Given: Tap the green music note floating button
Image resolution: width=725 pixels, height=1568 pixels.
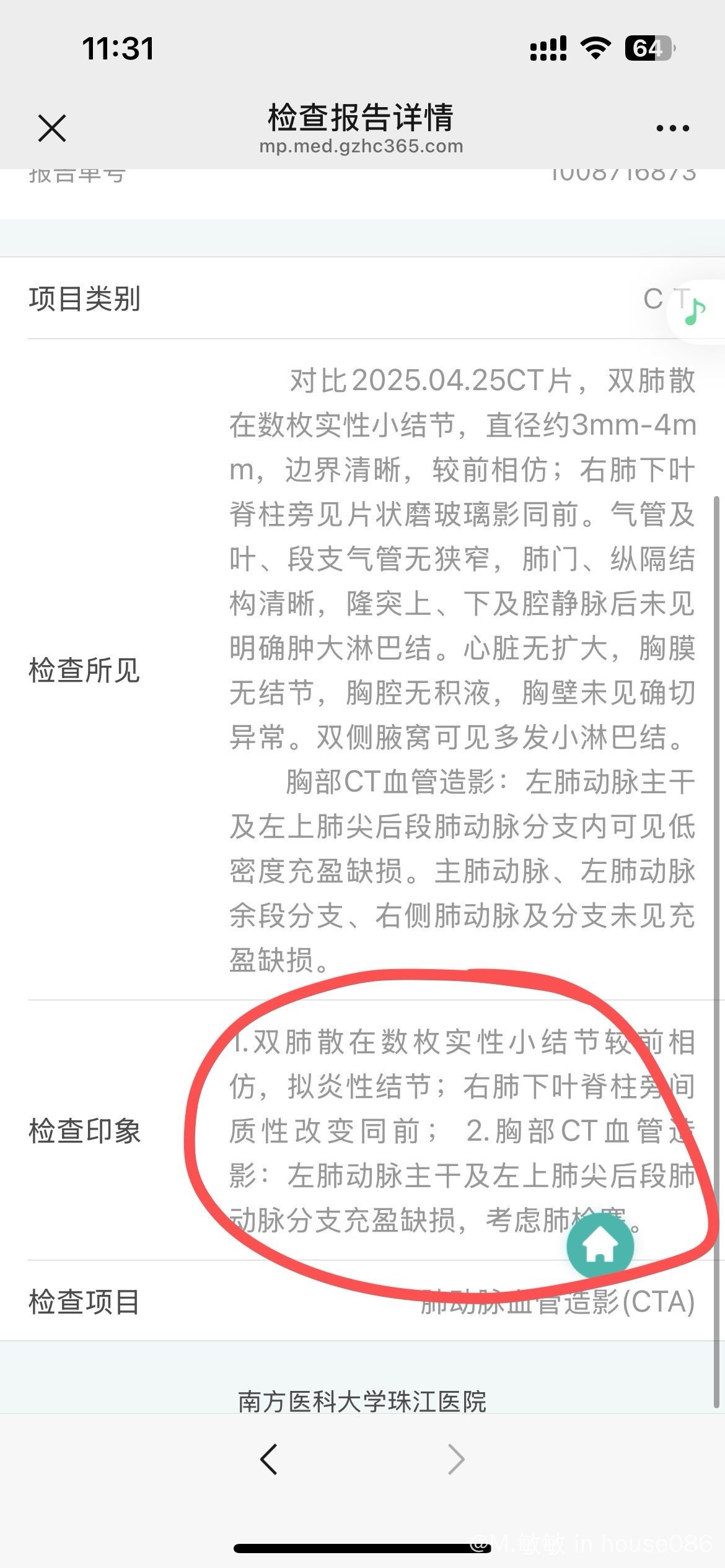Looking at the screenshot, I should coord(695,310).
